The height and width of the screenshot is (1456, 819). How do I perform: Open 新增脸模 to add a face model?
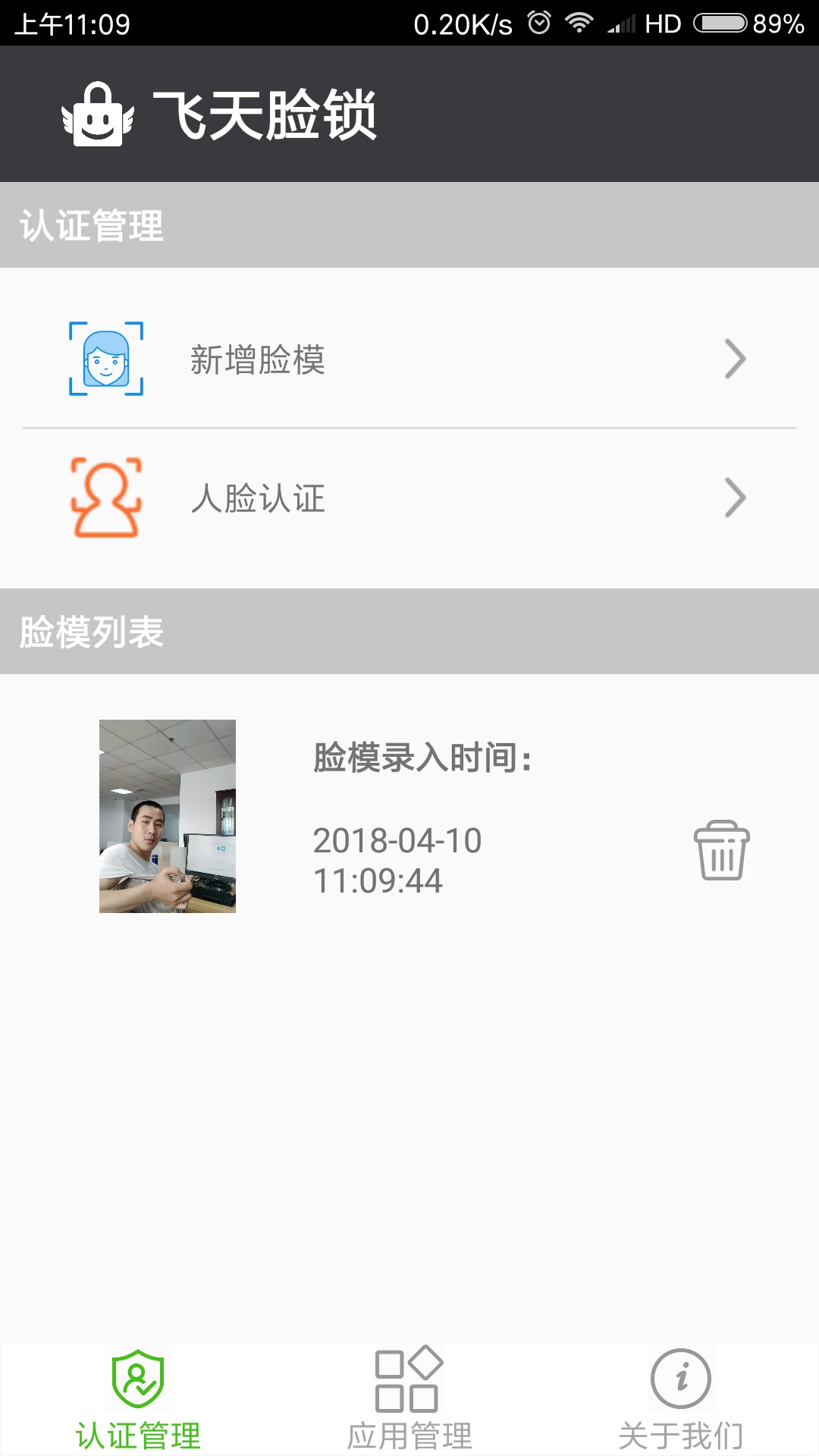pos(409,359)
